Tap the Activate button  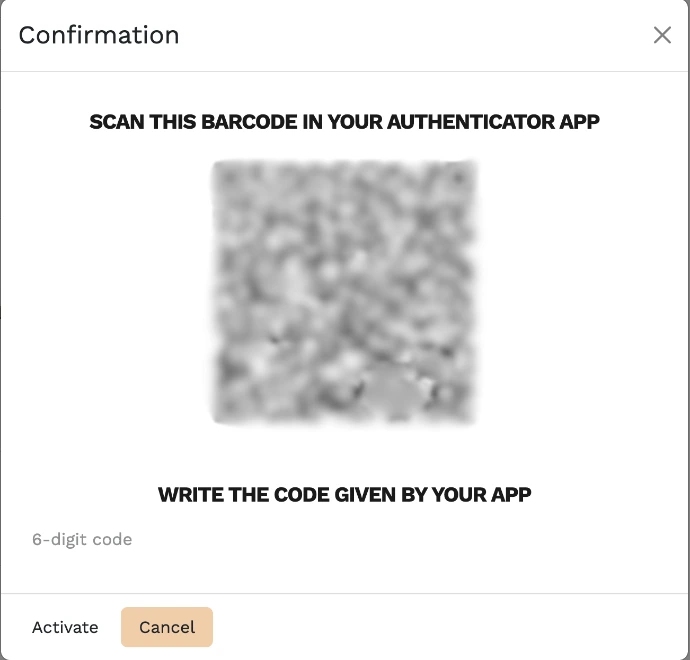point(65,627)
